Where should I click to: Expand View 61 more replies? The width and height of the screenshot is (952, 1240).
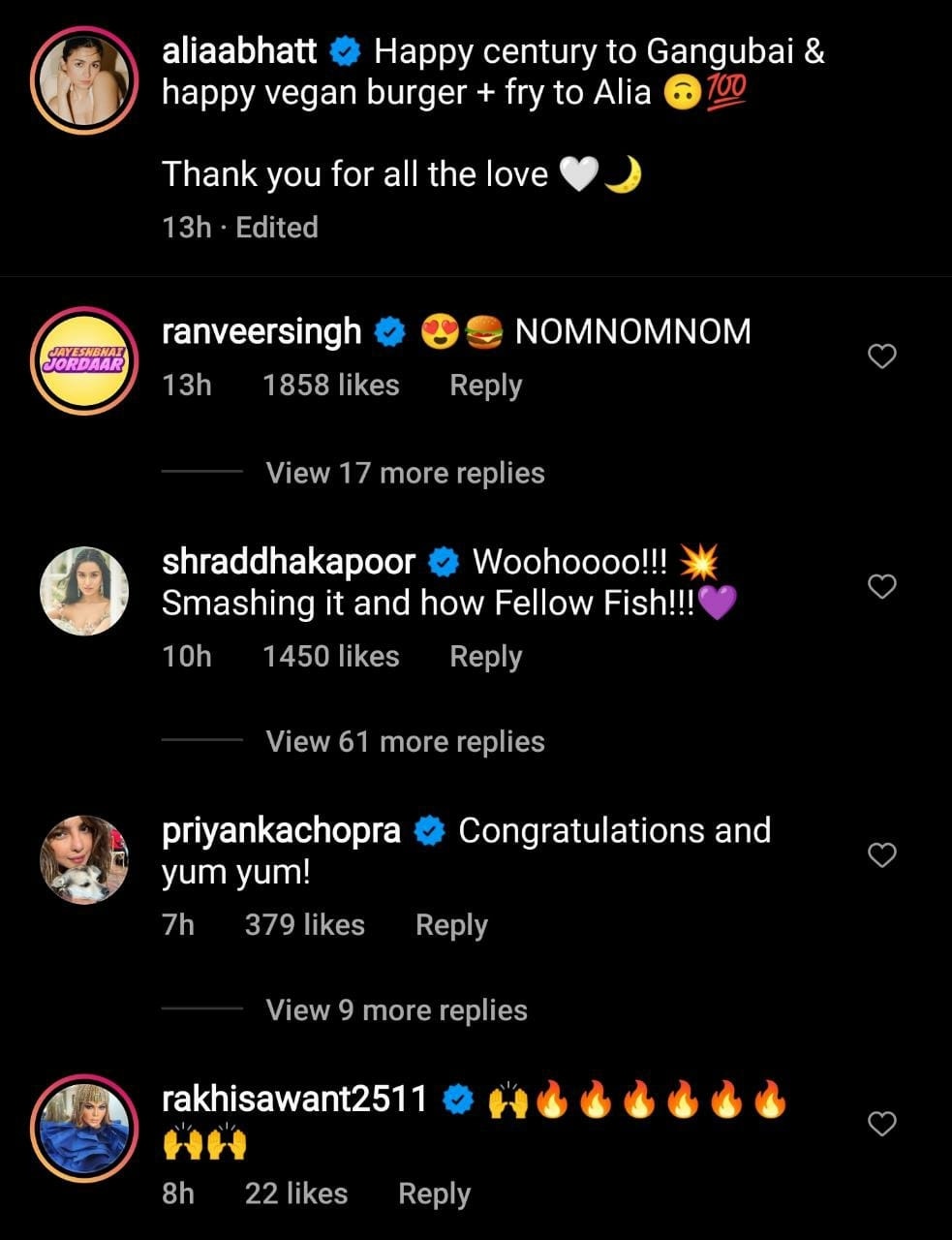pos(405,742)
